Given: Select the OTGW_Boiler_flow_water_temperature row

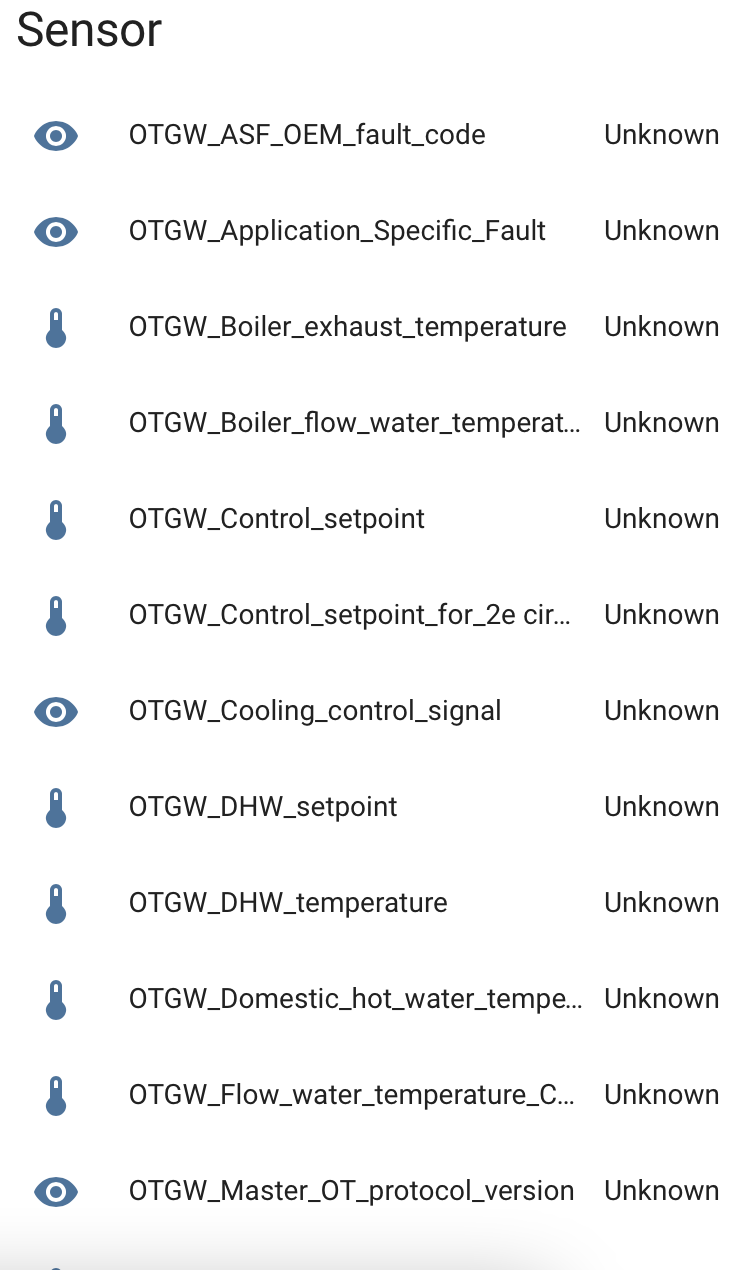Looking at the screenshot, I should 354,423.
